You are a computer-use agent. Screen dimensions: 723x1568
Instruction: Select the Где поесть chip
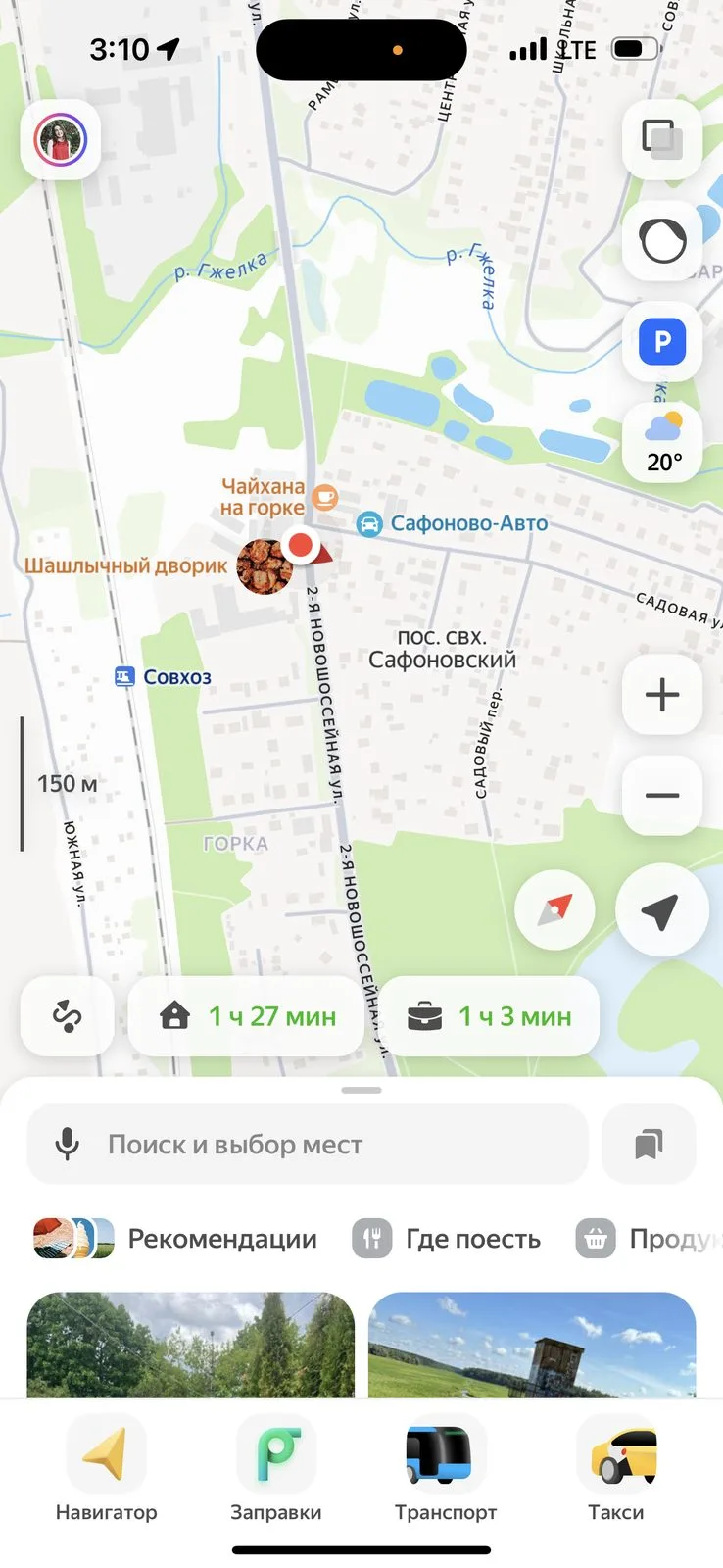pos(446,1239)
